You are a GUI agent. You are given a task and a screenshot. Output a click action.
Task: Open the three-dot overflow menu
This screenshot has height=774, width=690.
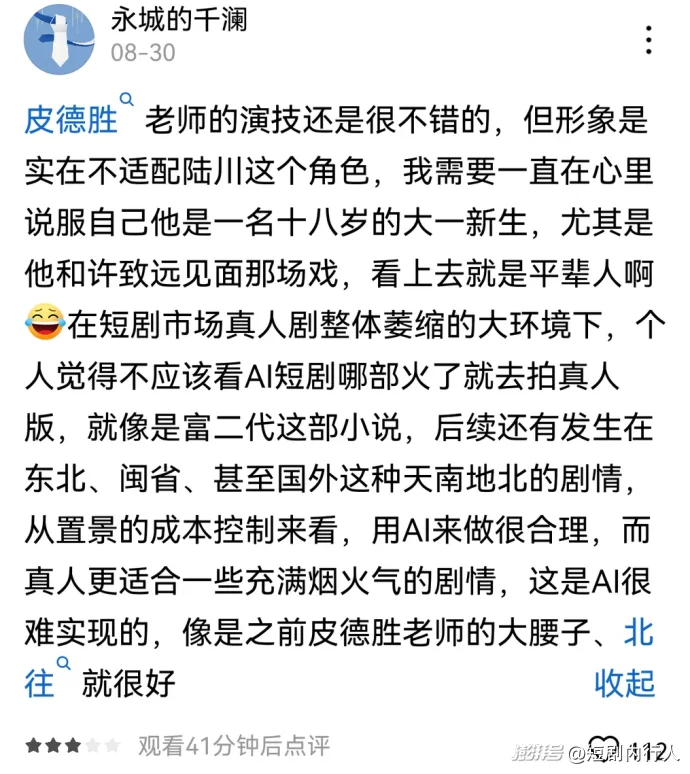tap(649, 40)
